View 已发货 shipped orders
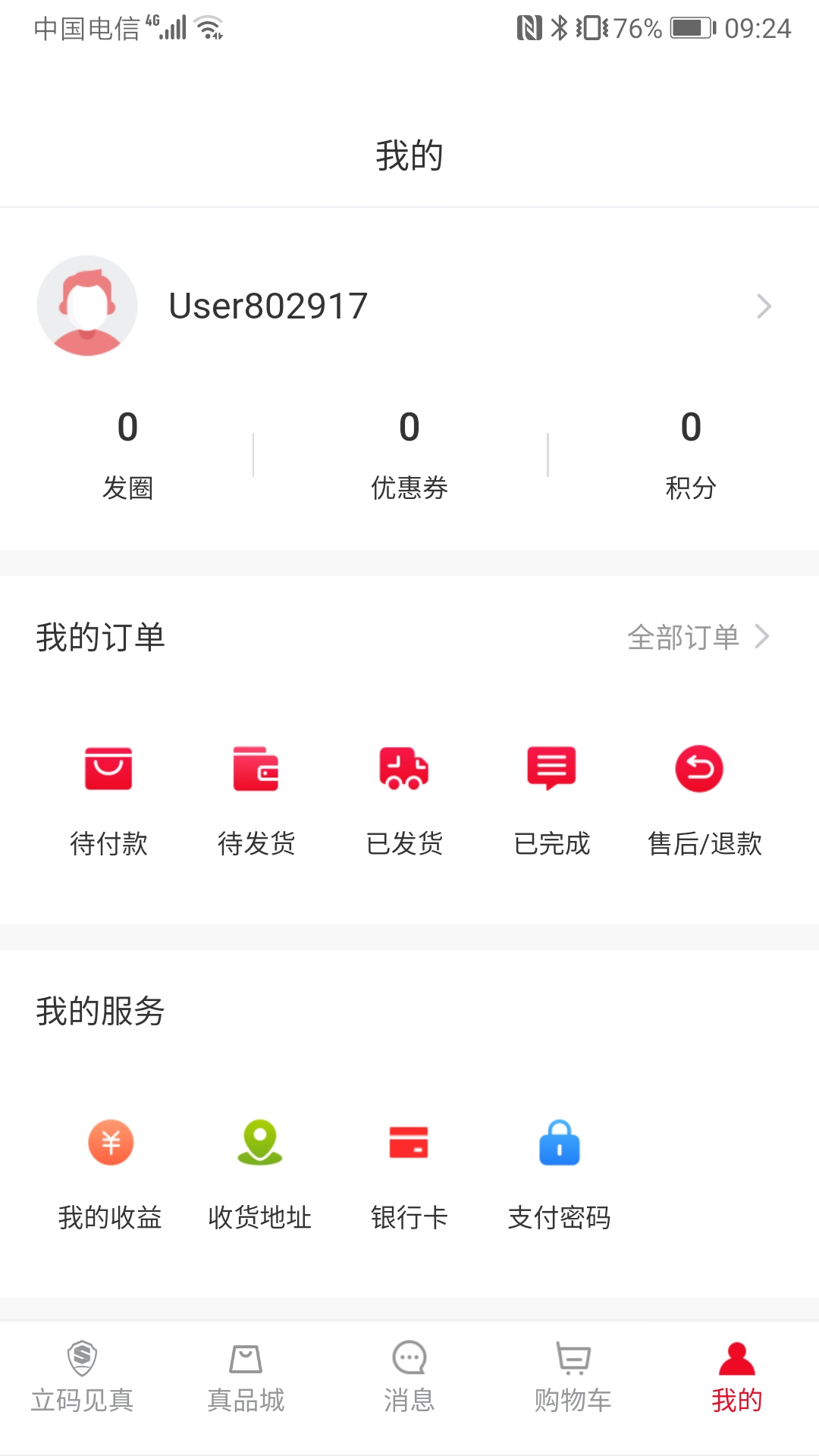Viewport: 819px width, 1456px height. coord(404,796)
